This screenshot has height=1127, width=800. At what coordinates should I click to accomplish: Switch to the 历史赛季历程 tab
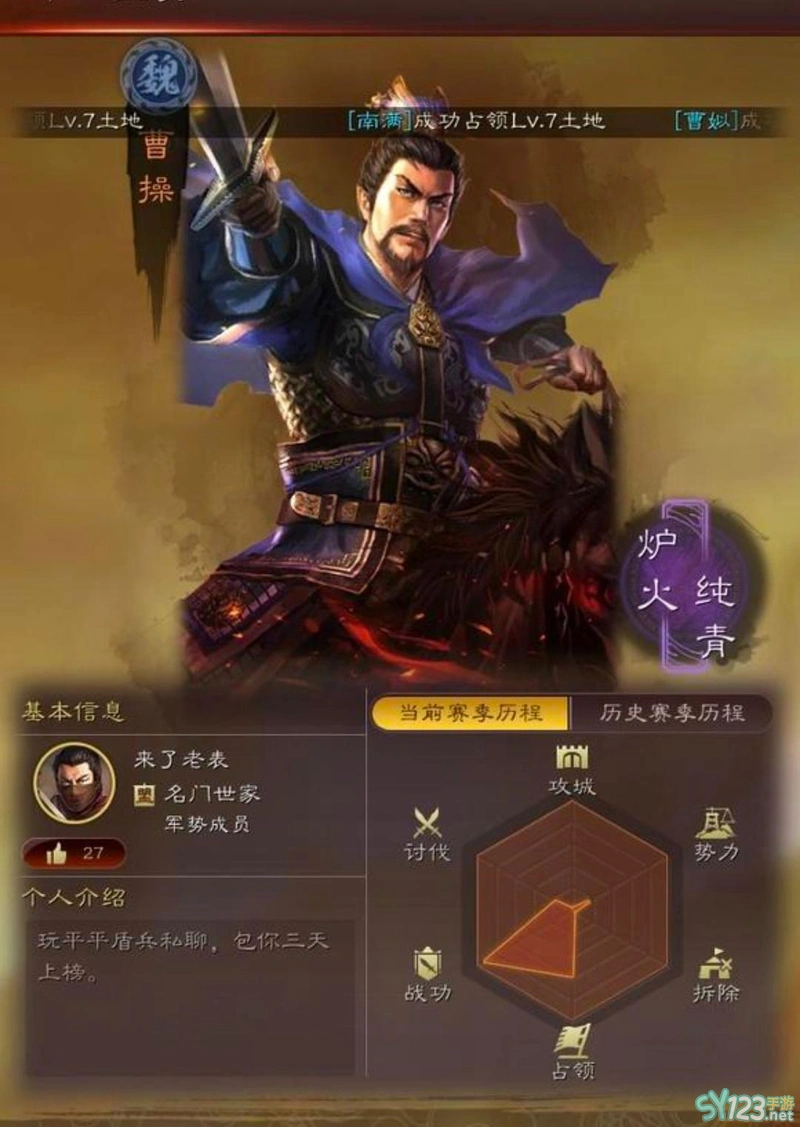[671, 713]
